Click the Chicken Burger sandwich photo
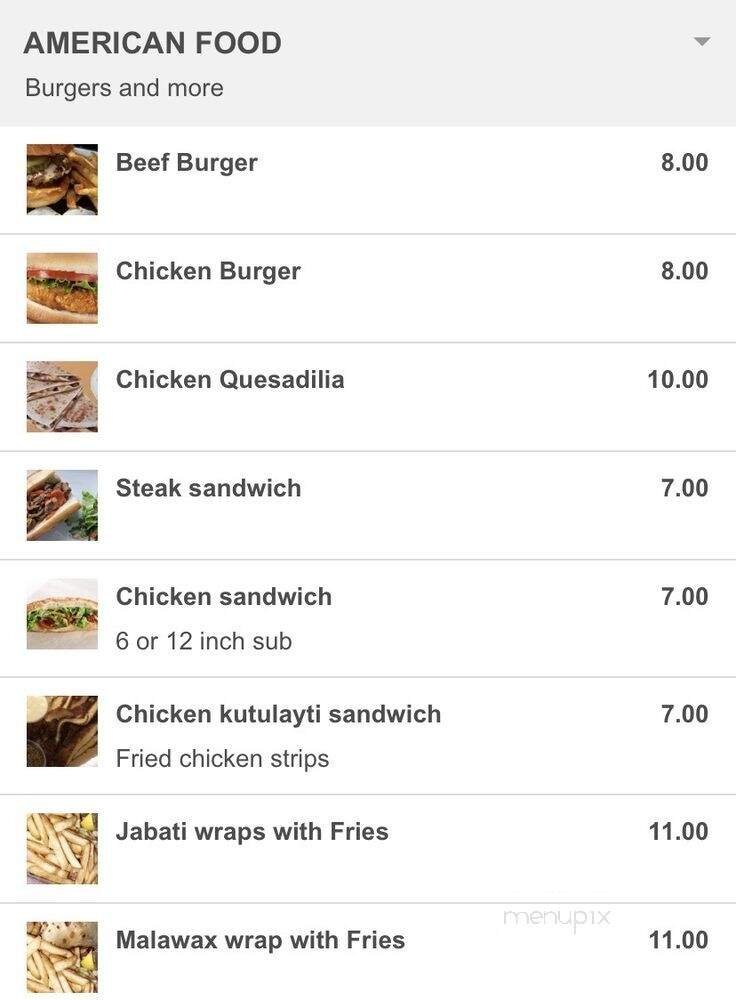736x1000 pixels. click(x=61, y=288)
